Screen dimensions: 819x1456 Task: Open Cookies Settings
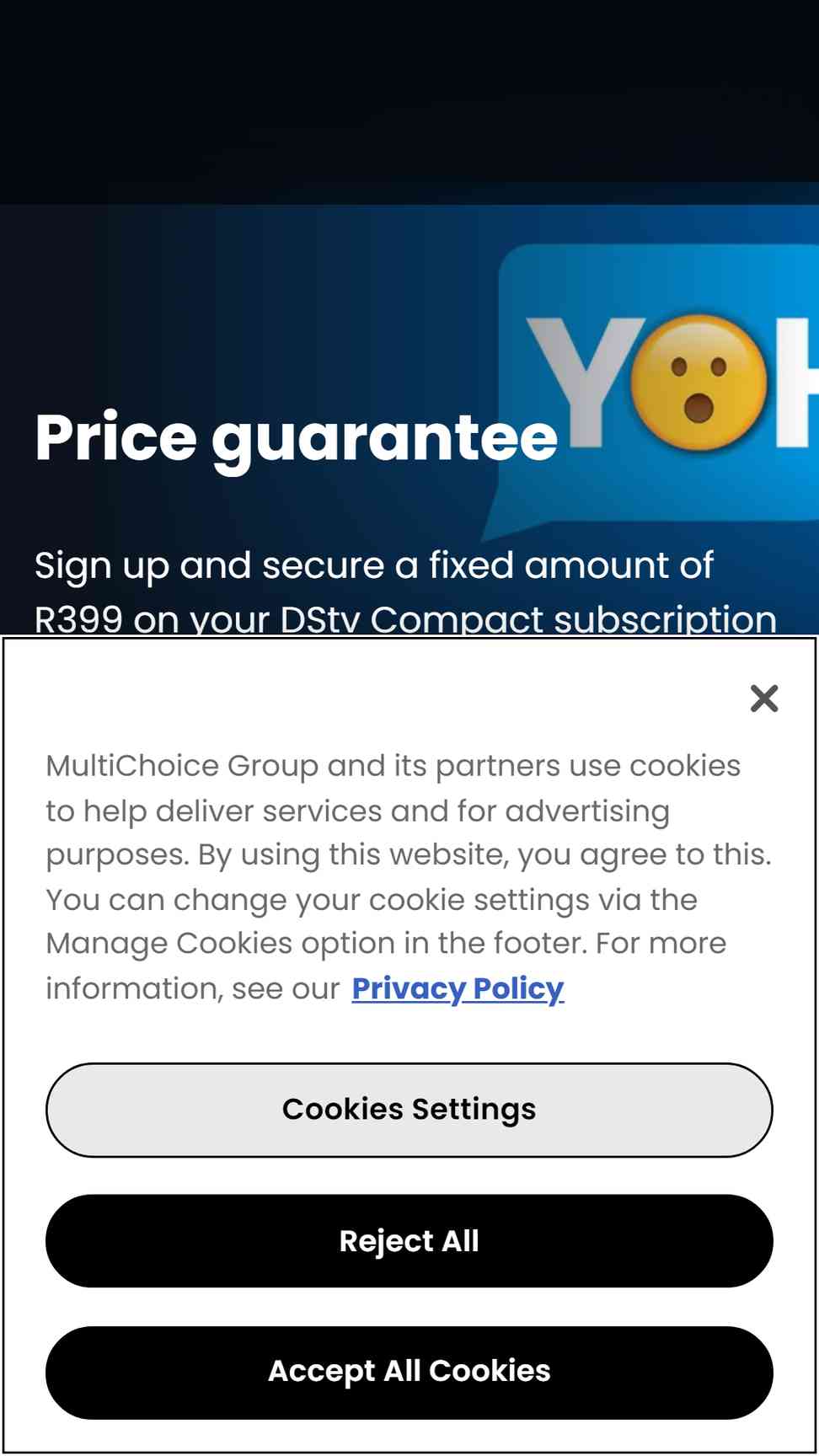click(409, 1110)
